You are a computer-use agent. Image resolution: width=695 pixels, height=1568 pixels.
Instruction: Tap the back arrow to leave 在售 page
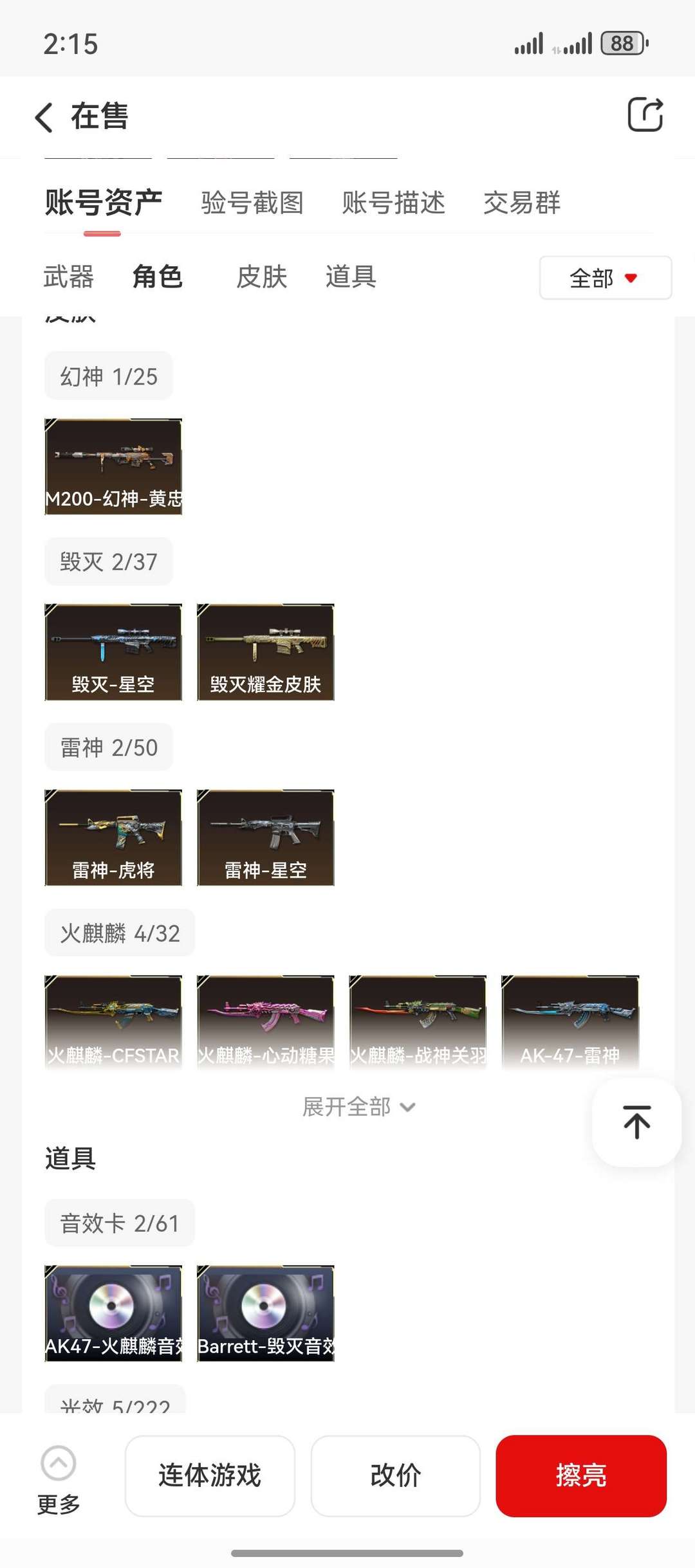tap(42, 116)
